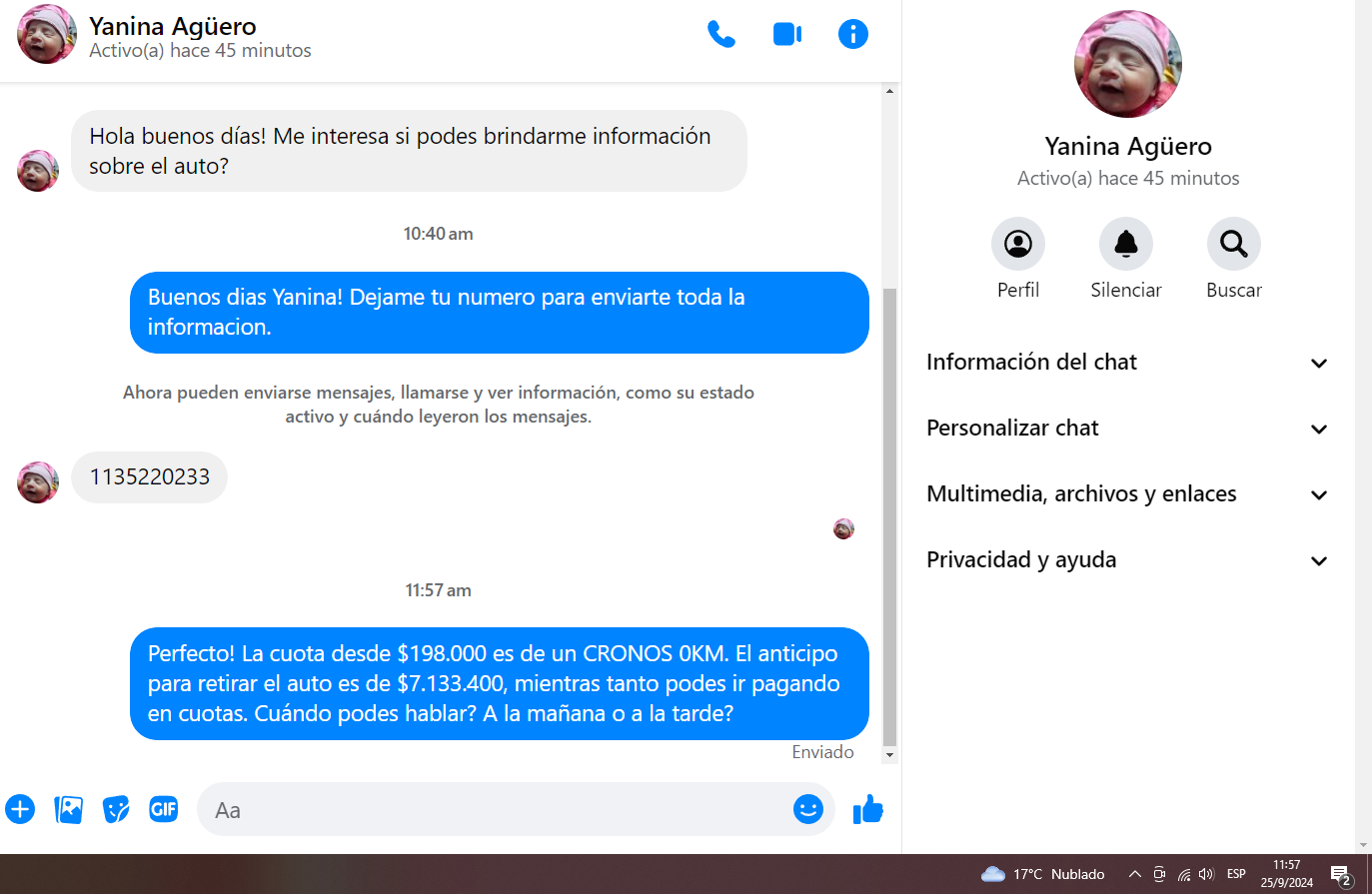Choose a sticker to send

click(x=116, y=809)
